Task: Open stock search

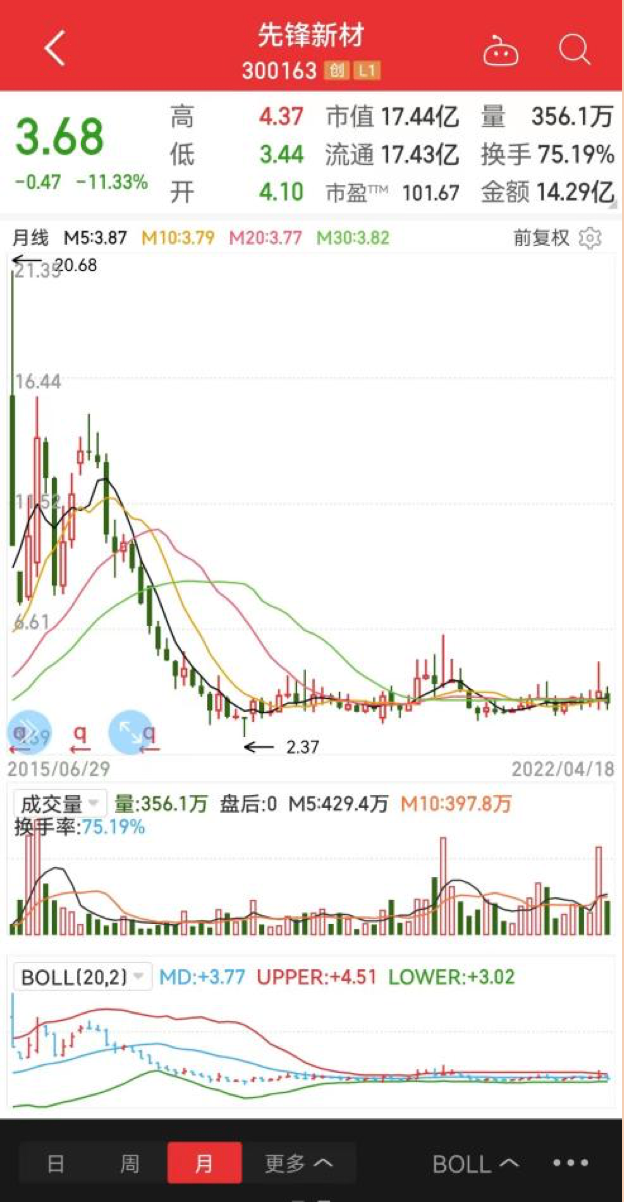Action: (x=575, y=49)
